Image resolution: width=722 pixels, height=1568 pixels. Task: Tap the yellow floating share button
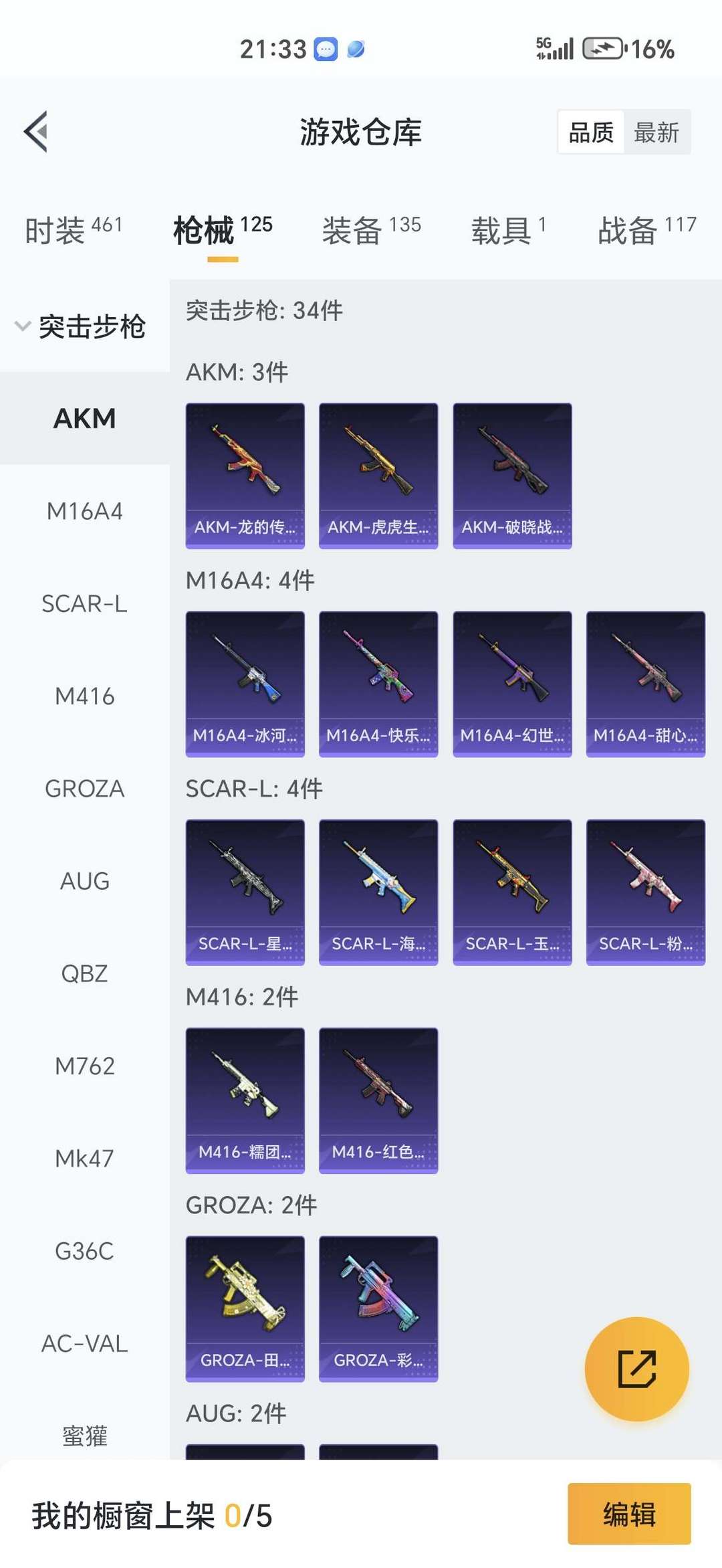click(636, 1369)
